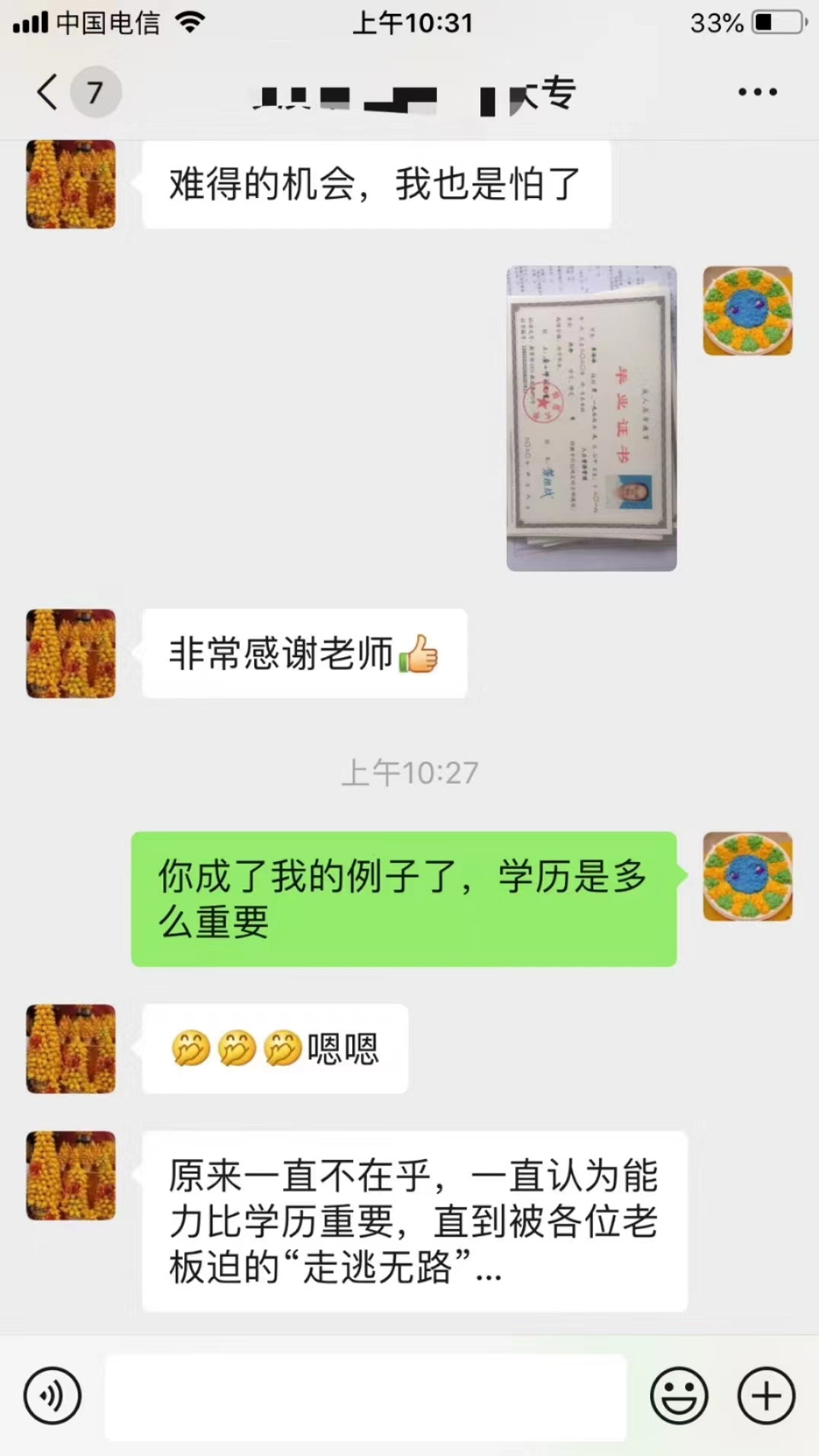Focus the message text field
This screenshot has width=819, height=1456.
[x=365, y=1396]
